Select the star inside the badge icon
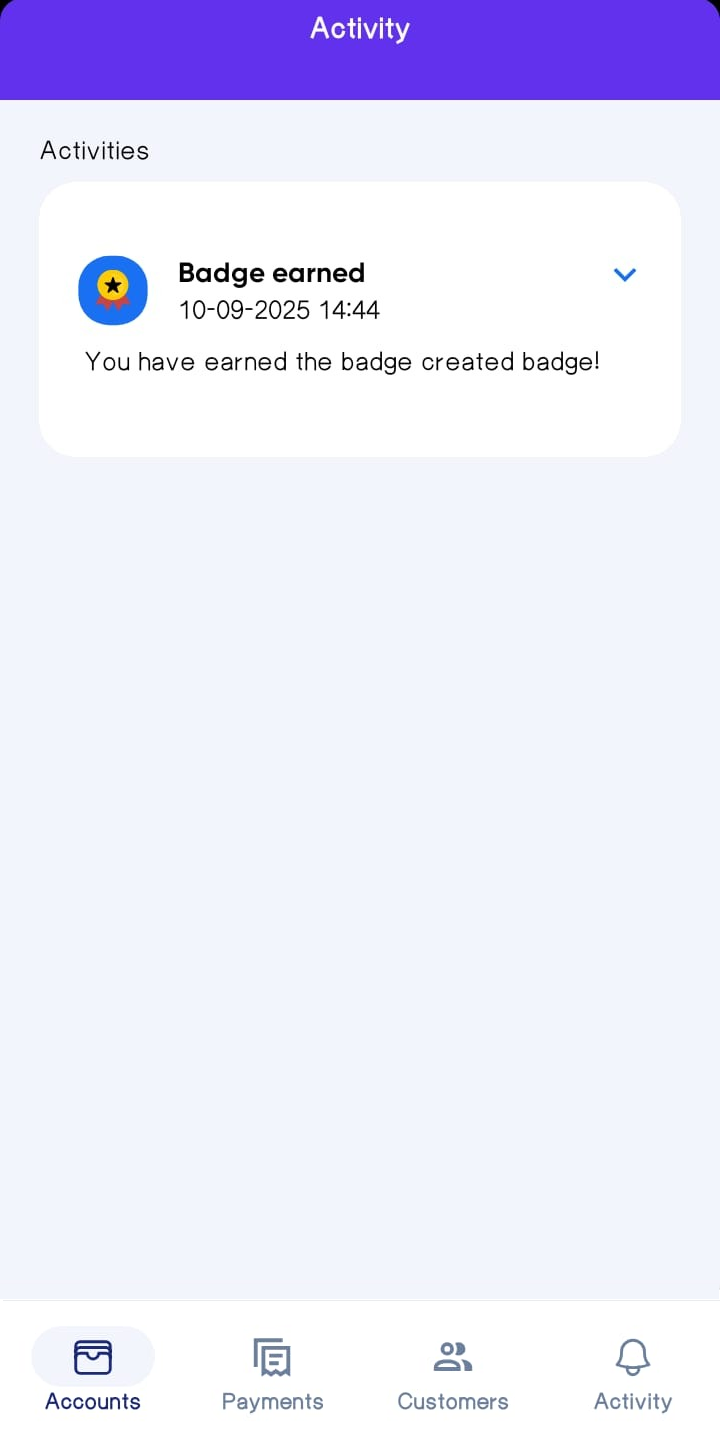This screenshot has width=720, height=1441. 112,285
